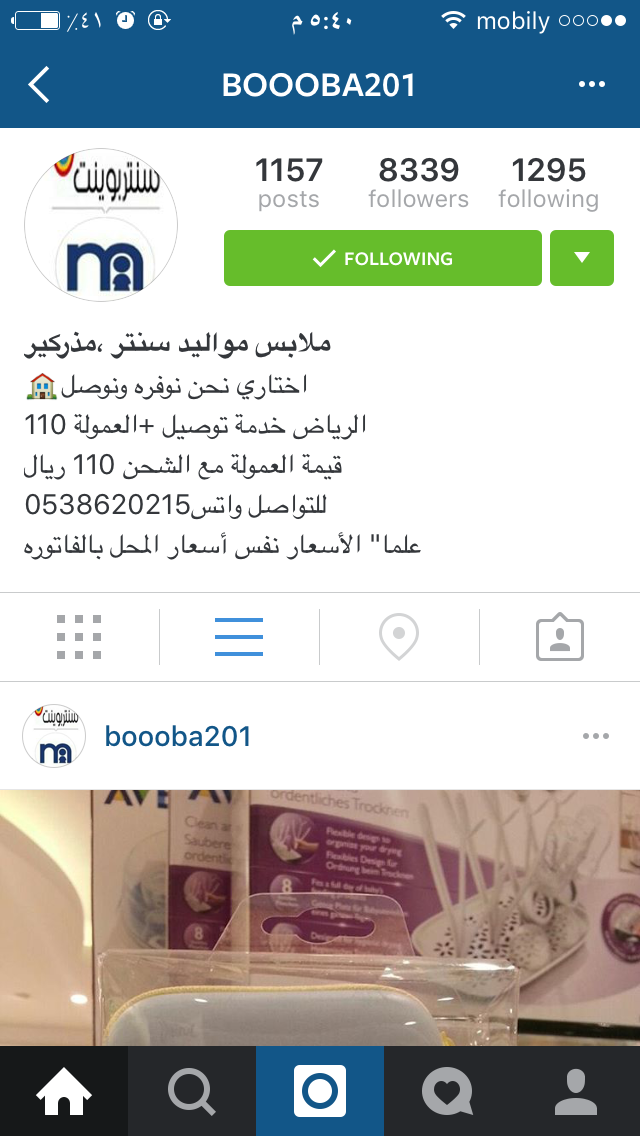Viewport: 640px width, 1136px height.
Task: Open the Search and Explore tab
Action: click(x=192, y=1091)
